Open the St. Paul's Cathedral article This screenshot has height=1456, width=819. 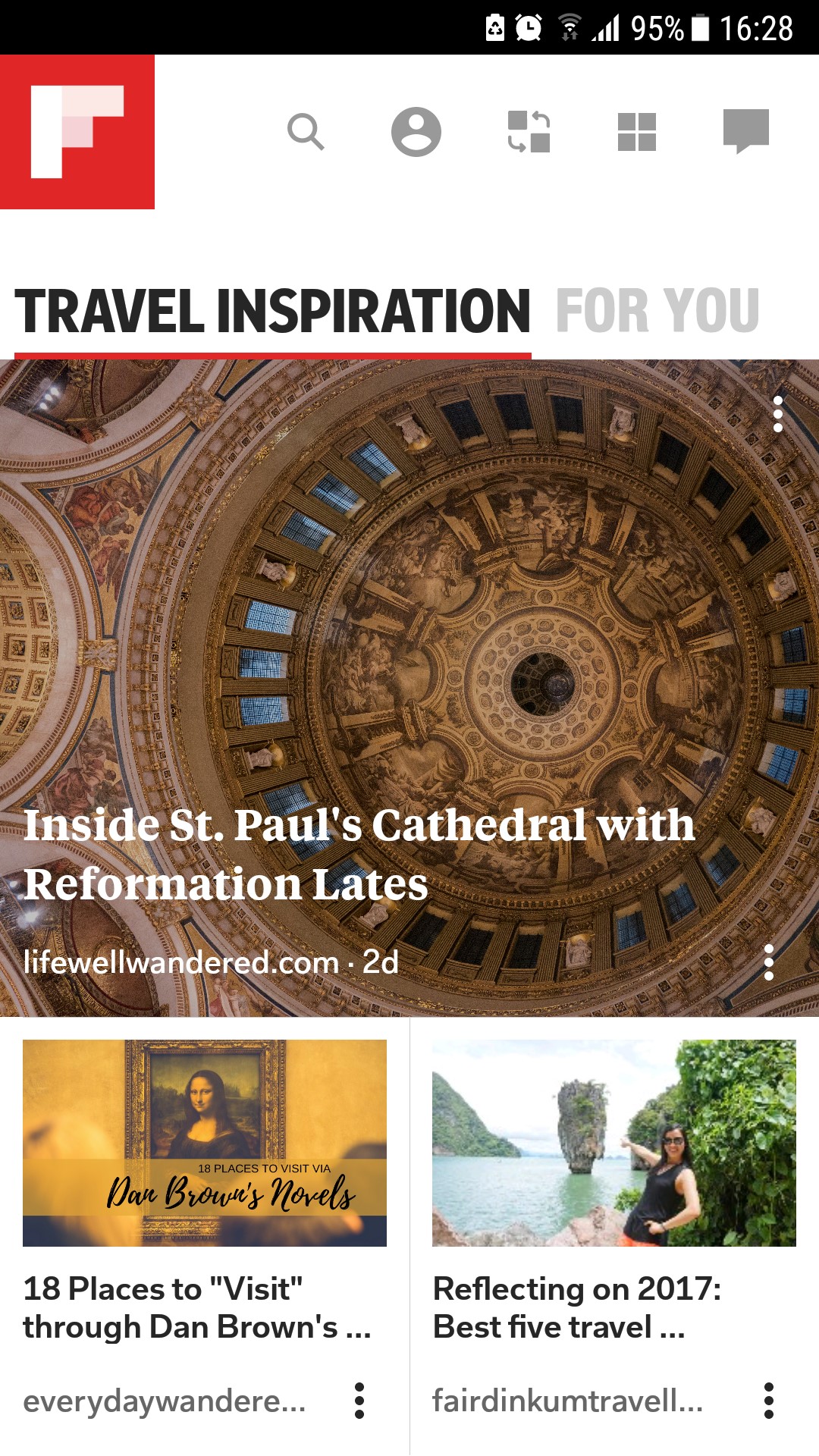pyautogui.click(x=359, y=853)
